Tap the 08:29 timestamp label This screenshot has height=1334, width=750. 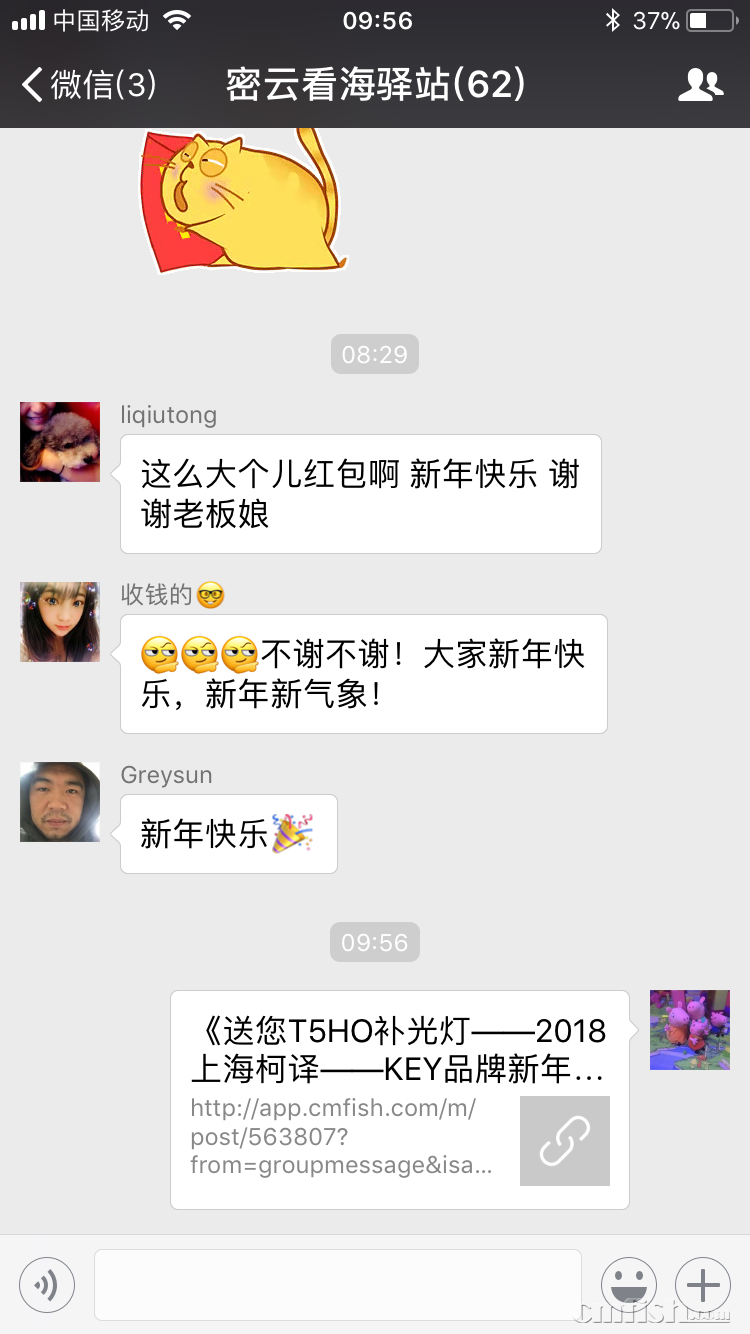click(x=375, y=353)
